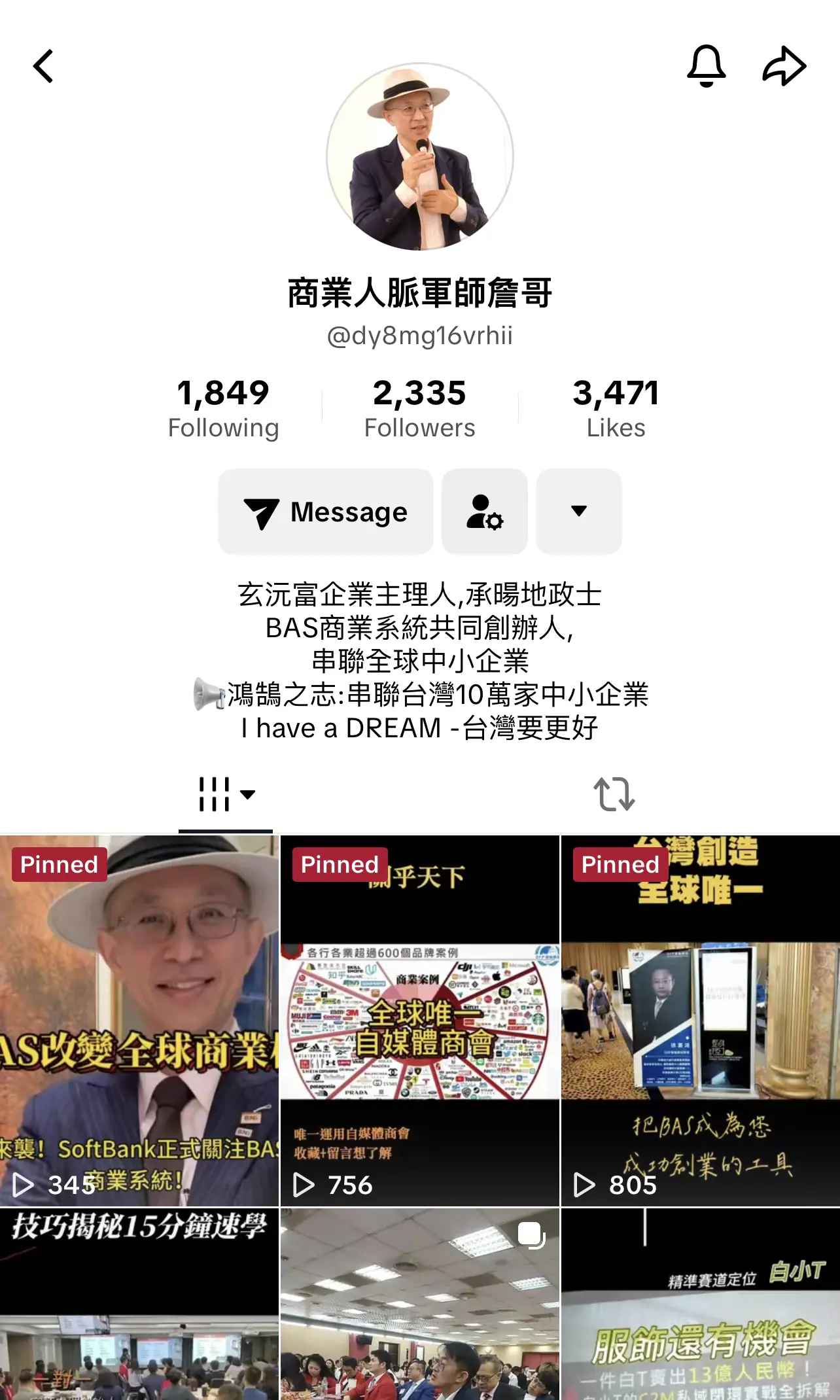
Task: Open the profile picture
Action: tap(420, 157)
